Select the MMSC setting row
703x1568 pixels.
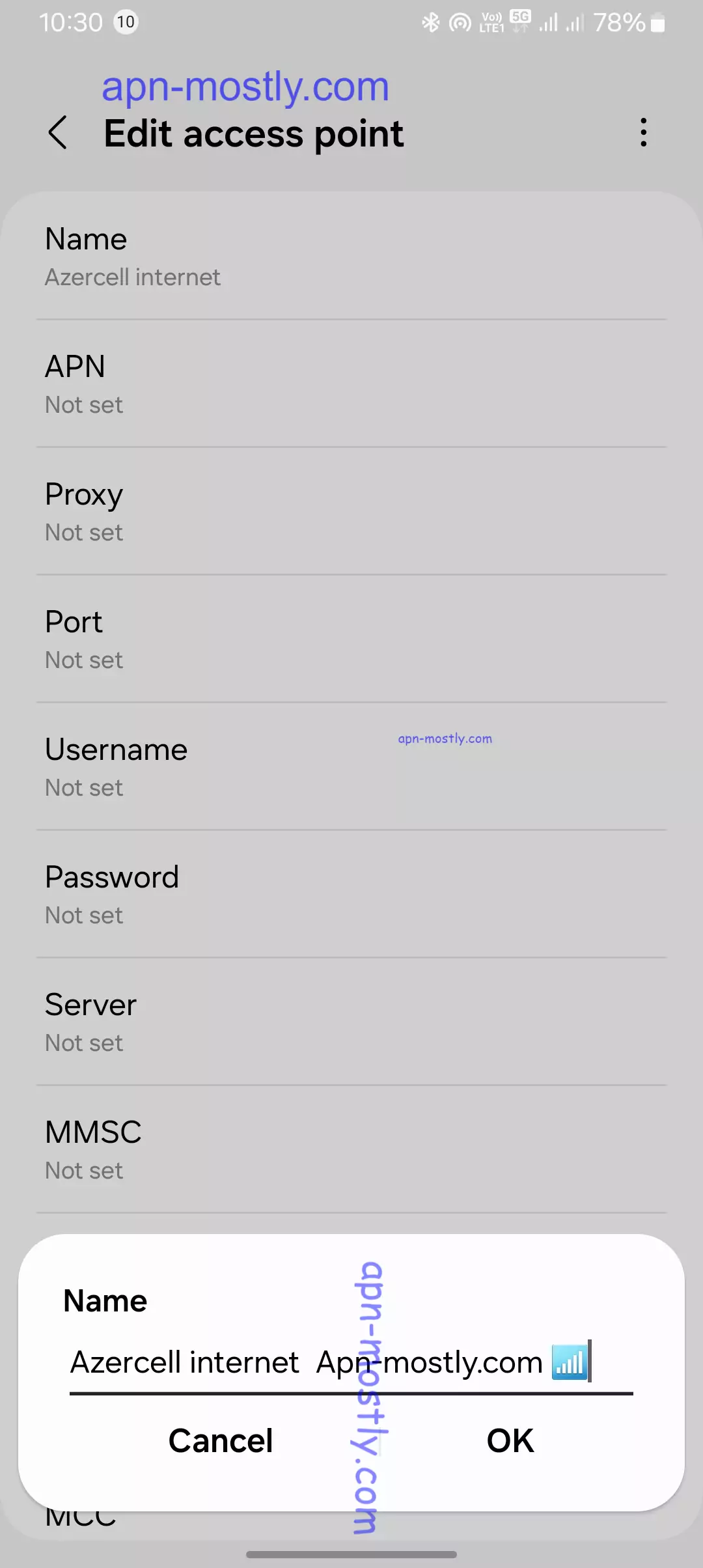pyautogui.click(x=351, y=1149)
